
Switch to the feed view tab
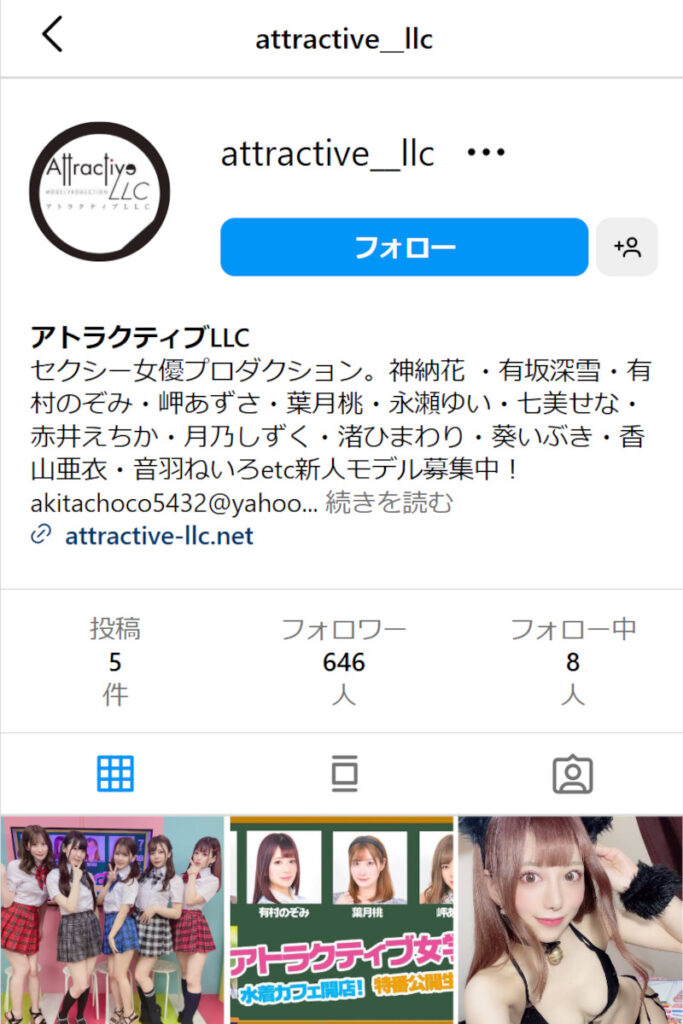[344, 774]
